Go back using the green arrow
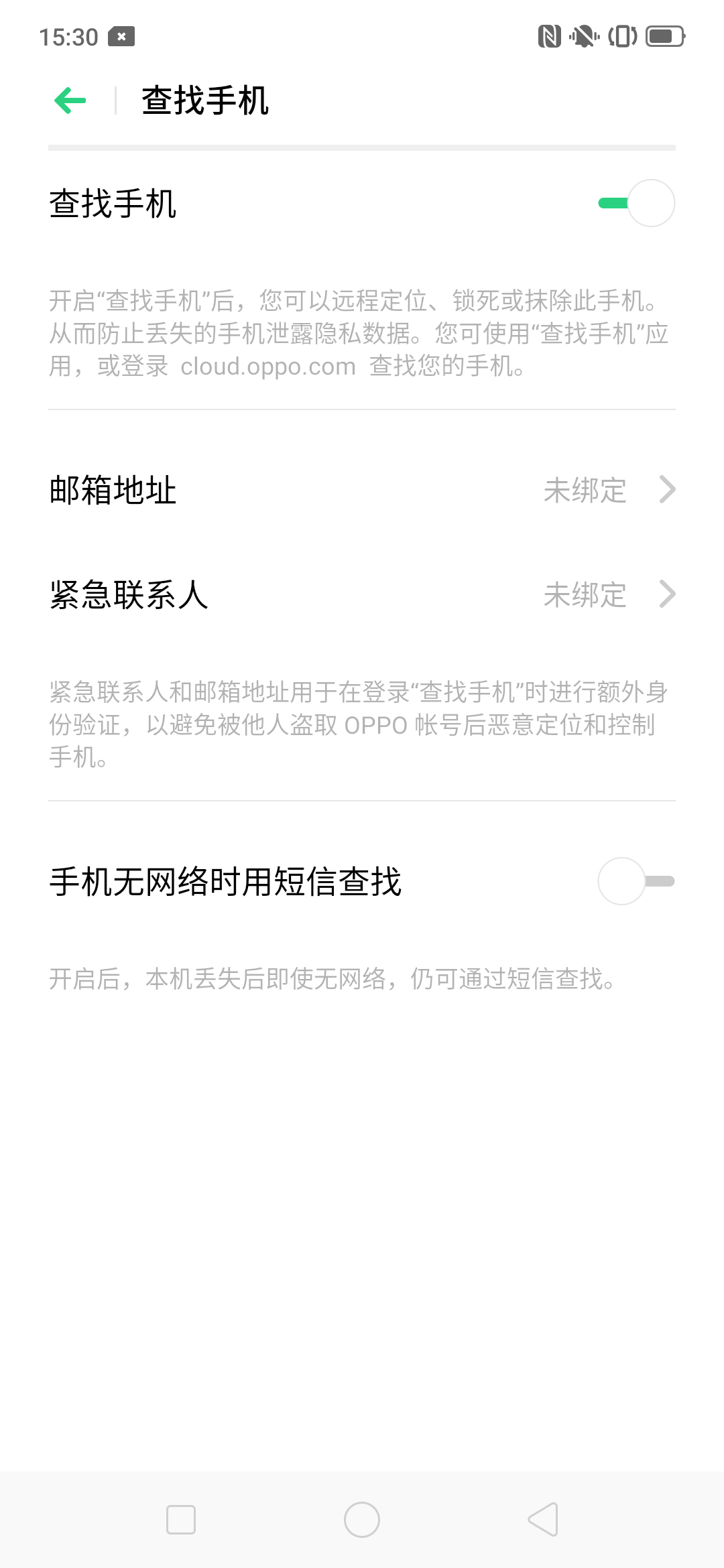Screen dimensions: 724x1568 70,101
